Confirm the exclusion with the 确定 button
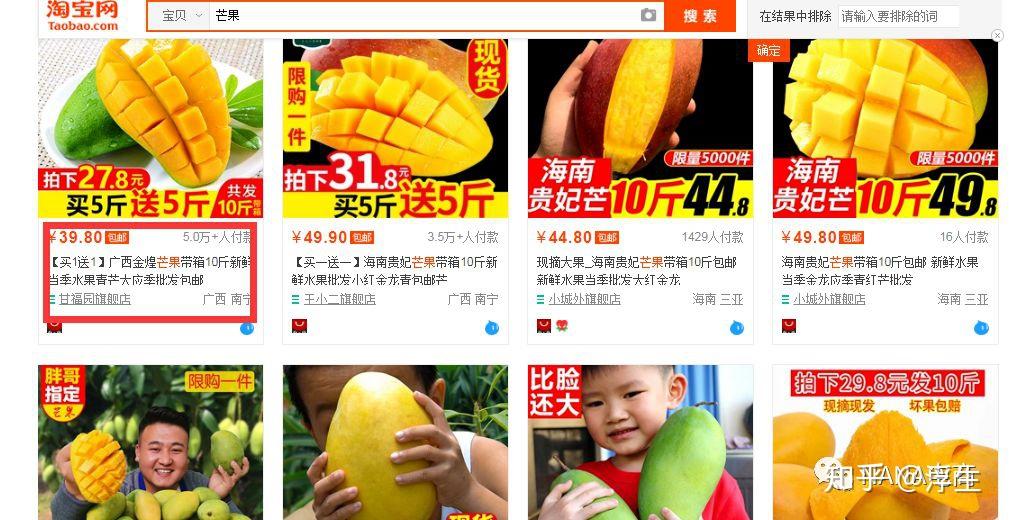 (x=768, y=51)
